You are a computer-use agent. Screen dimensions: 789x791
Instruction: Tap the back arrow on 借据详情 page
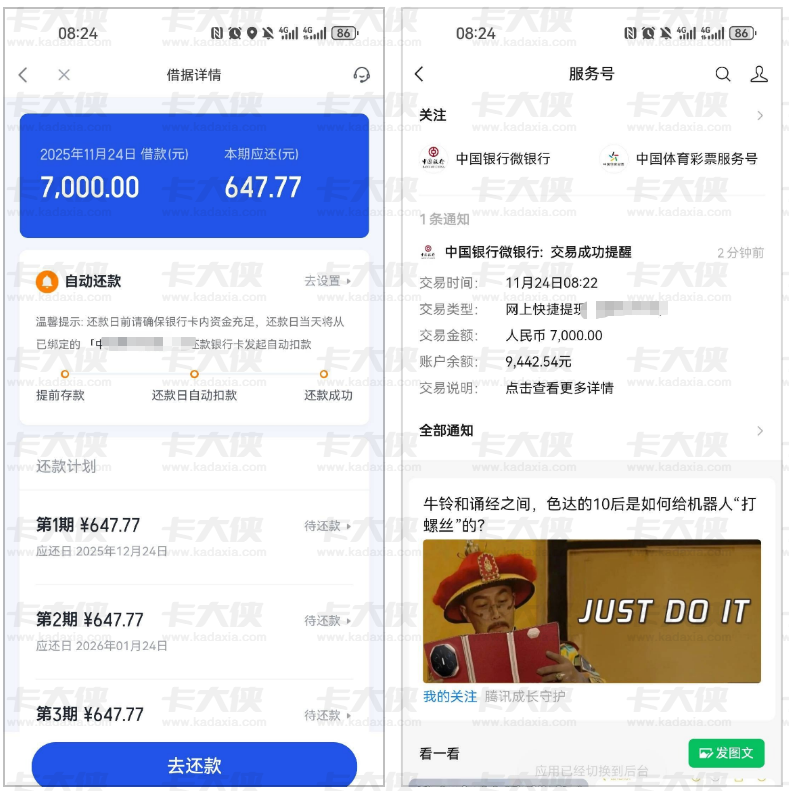point(22,74)
